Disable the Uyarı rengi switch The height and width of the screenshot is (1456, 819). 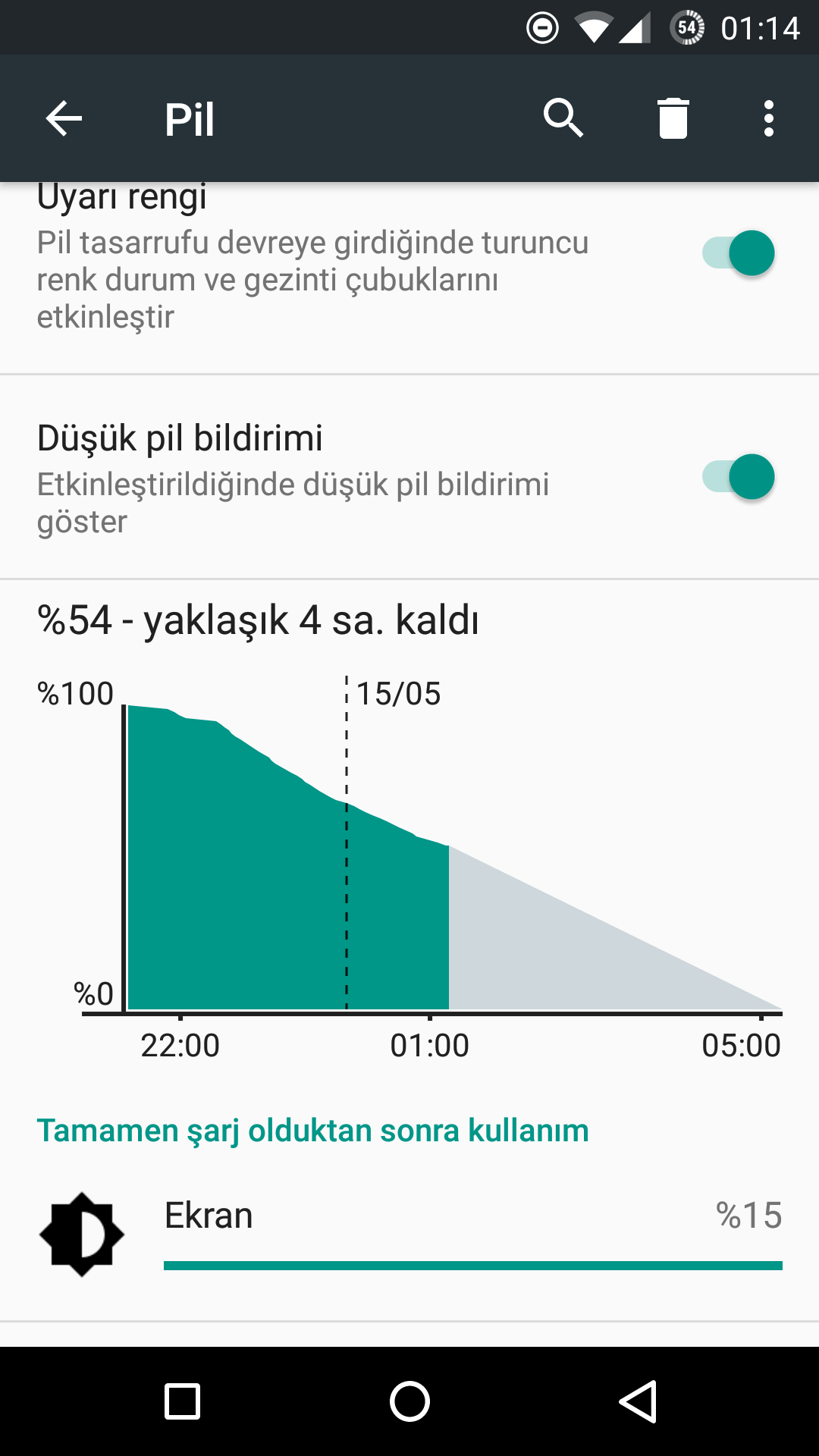739,253
